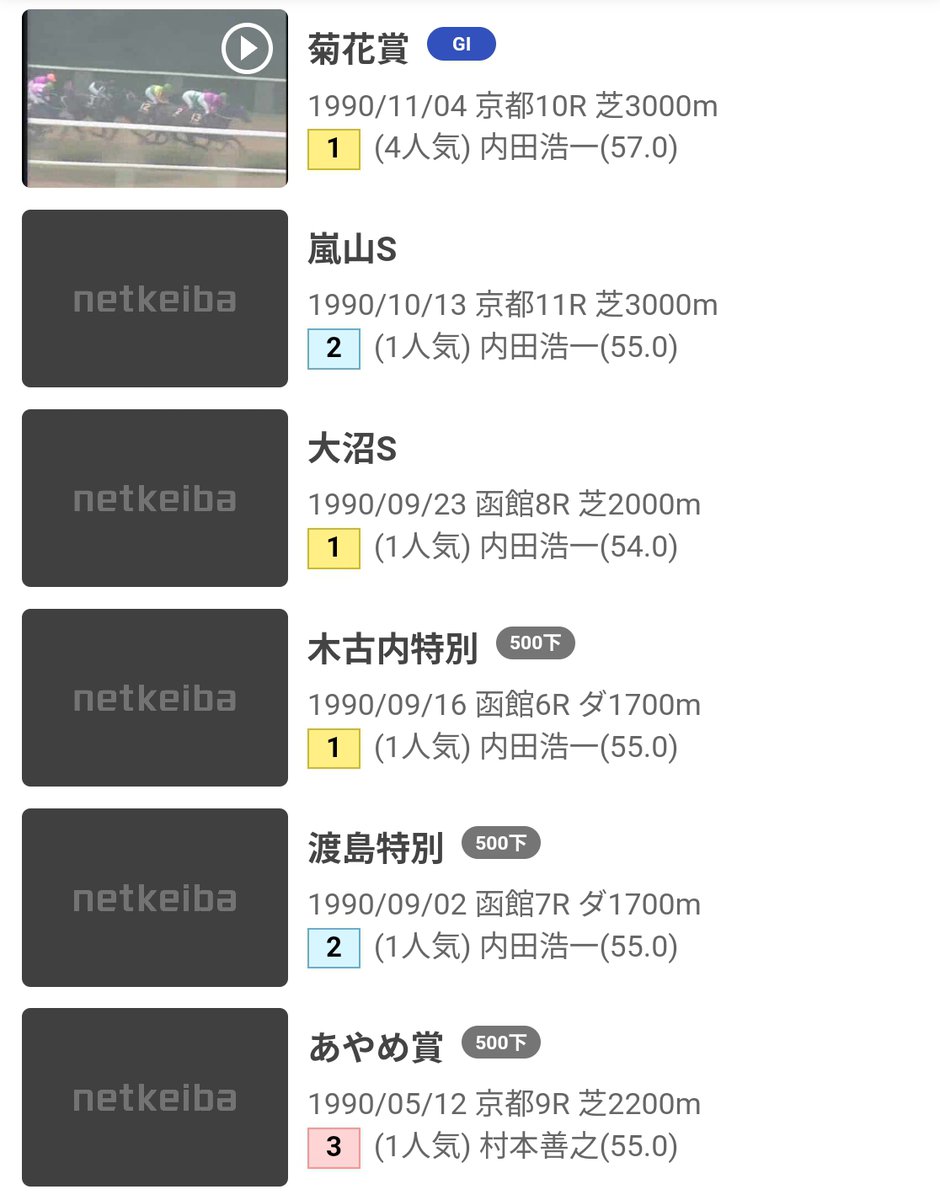The width and height of the screenshot is (940, 1200).
Task: Open the 嵐山S race entry
Action: pyautogui.click(x=352, y=250)
